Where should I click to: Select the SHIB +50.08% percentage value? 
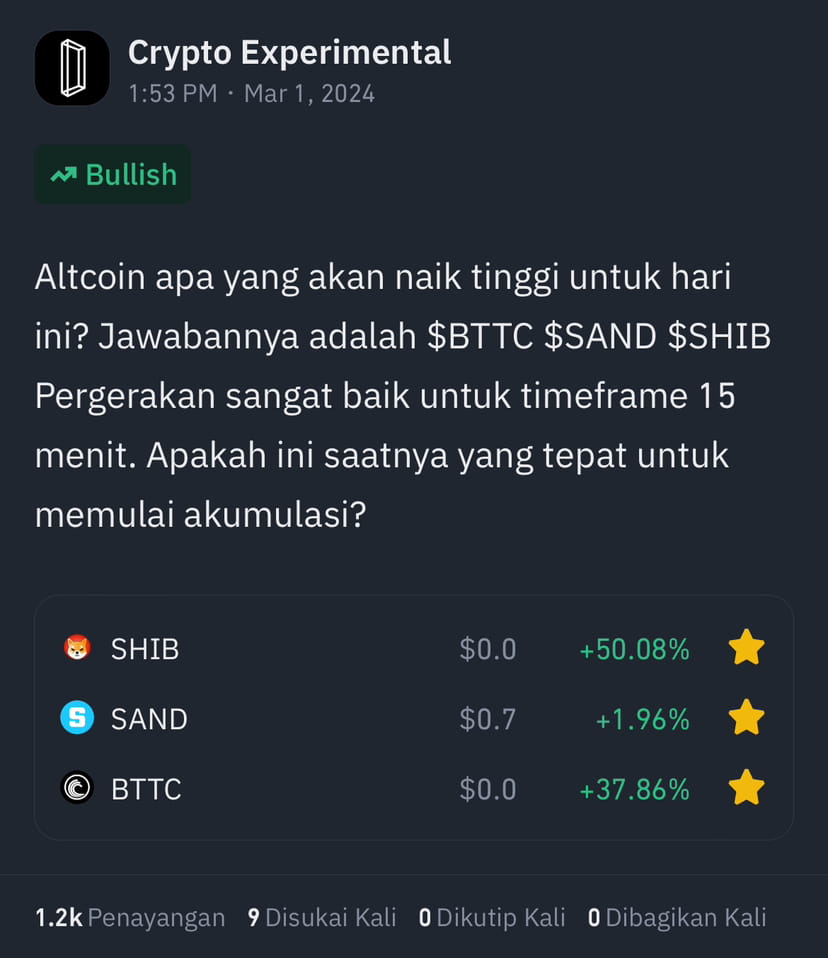[x=634, y=648]
